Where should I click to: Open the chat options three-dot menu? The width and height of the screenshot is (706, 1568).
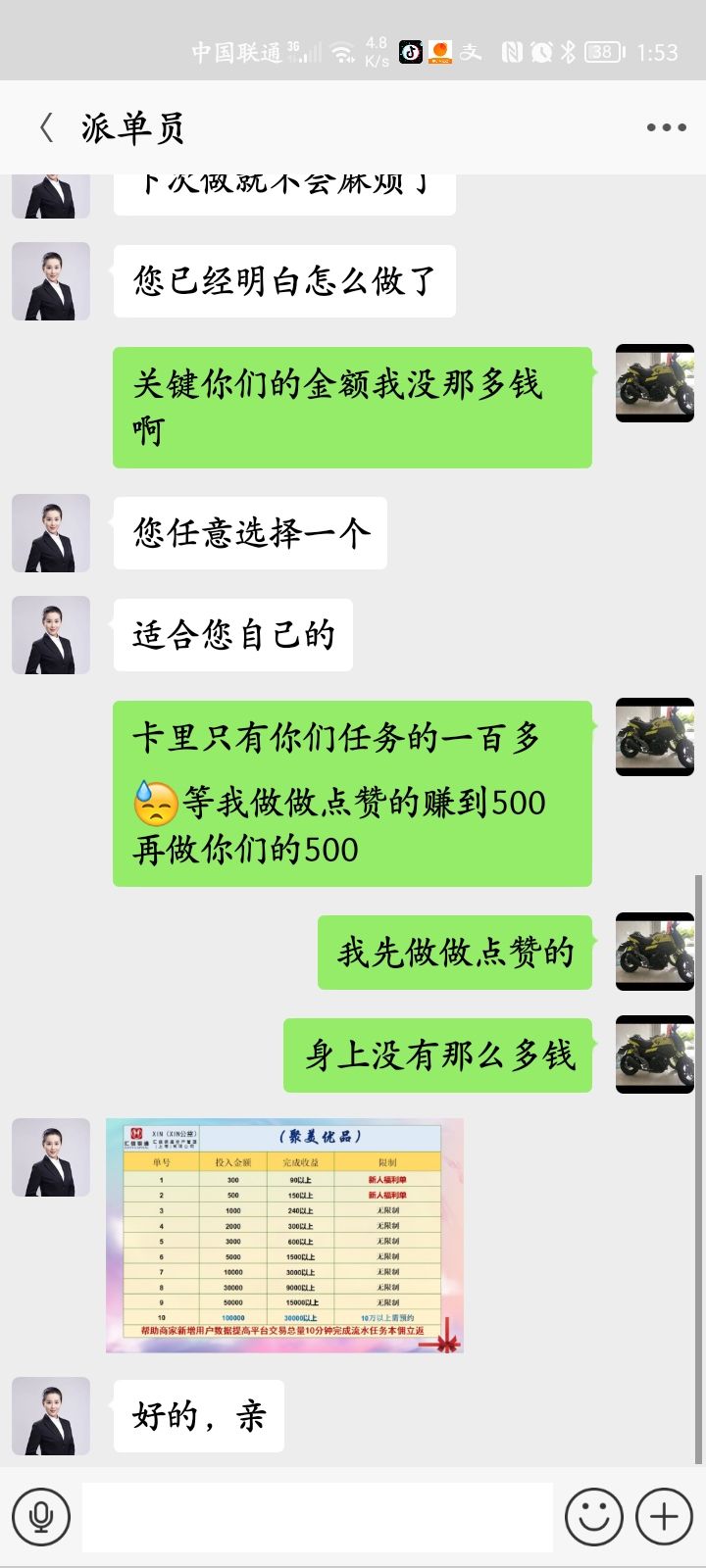[666, 127]
